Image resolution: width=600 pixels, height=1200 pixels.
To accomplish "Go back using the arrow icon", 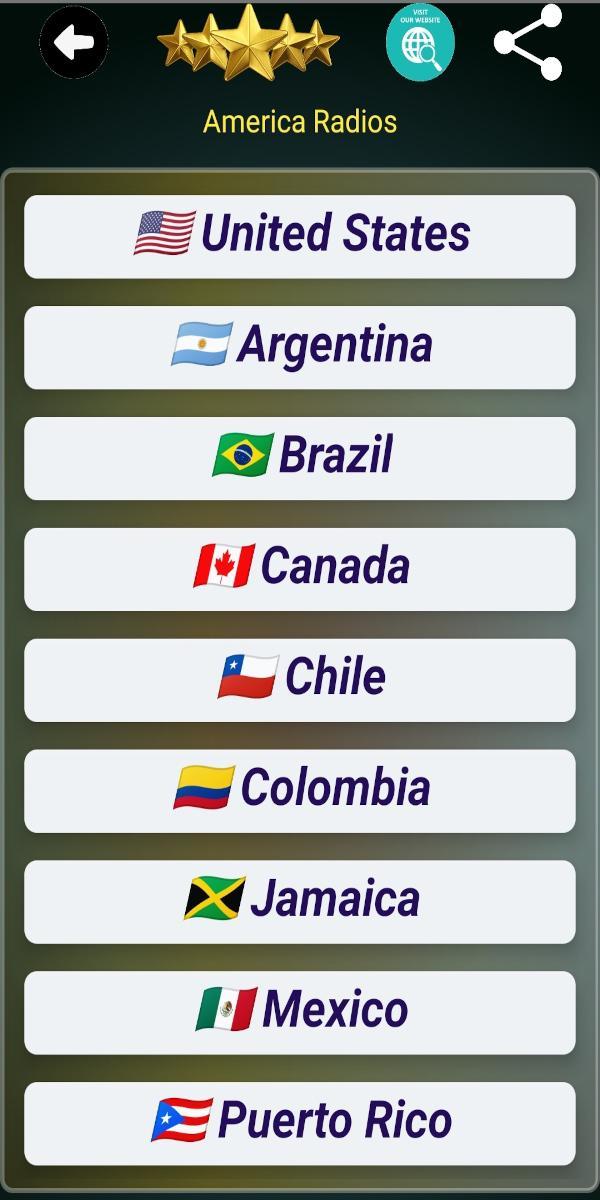I will pos(74,43).
